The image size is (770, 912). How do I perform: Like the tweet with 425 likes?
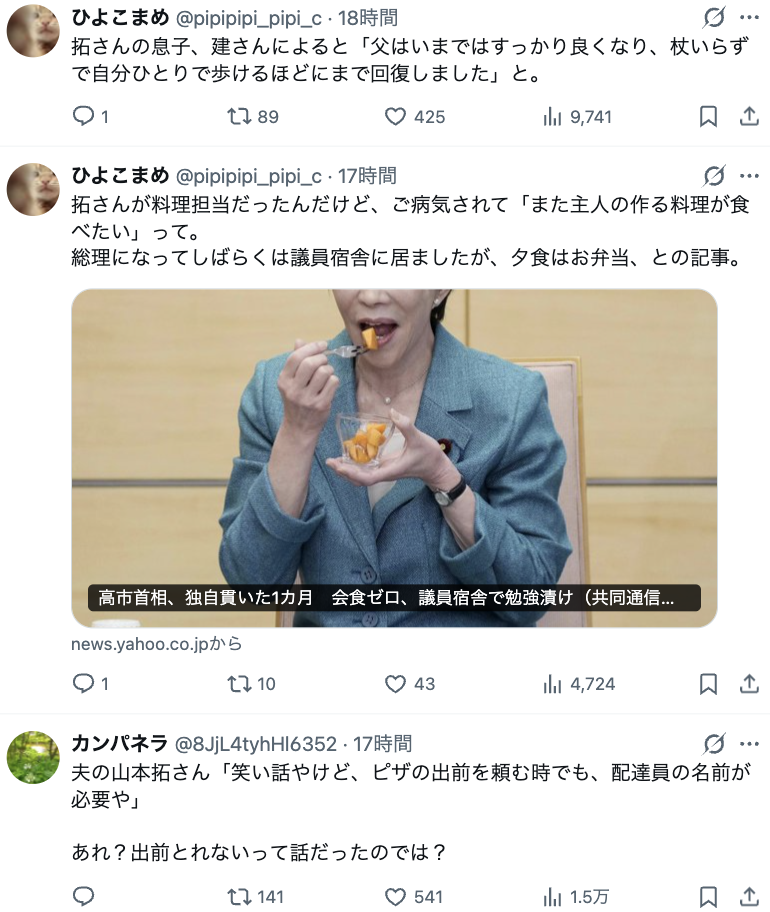[x=396, y=117]
